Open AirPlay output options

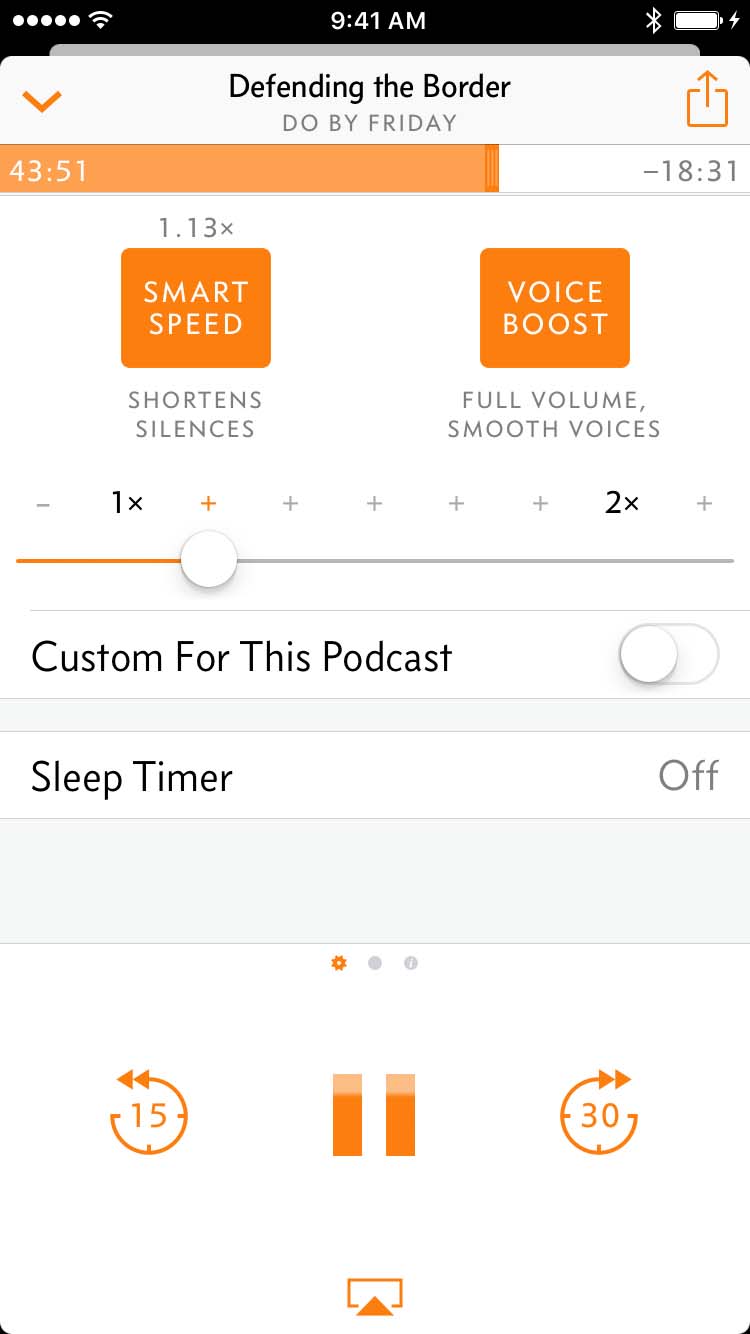[x=375, y=1296]
